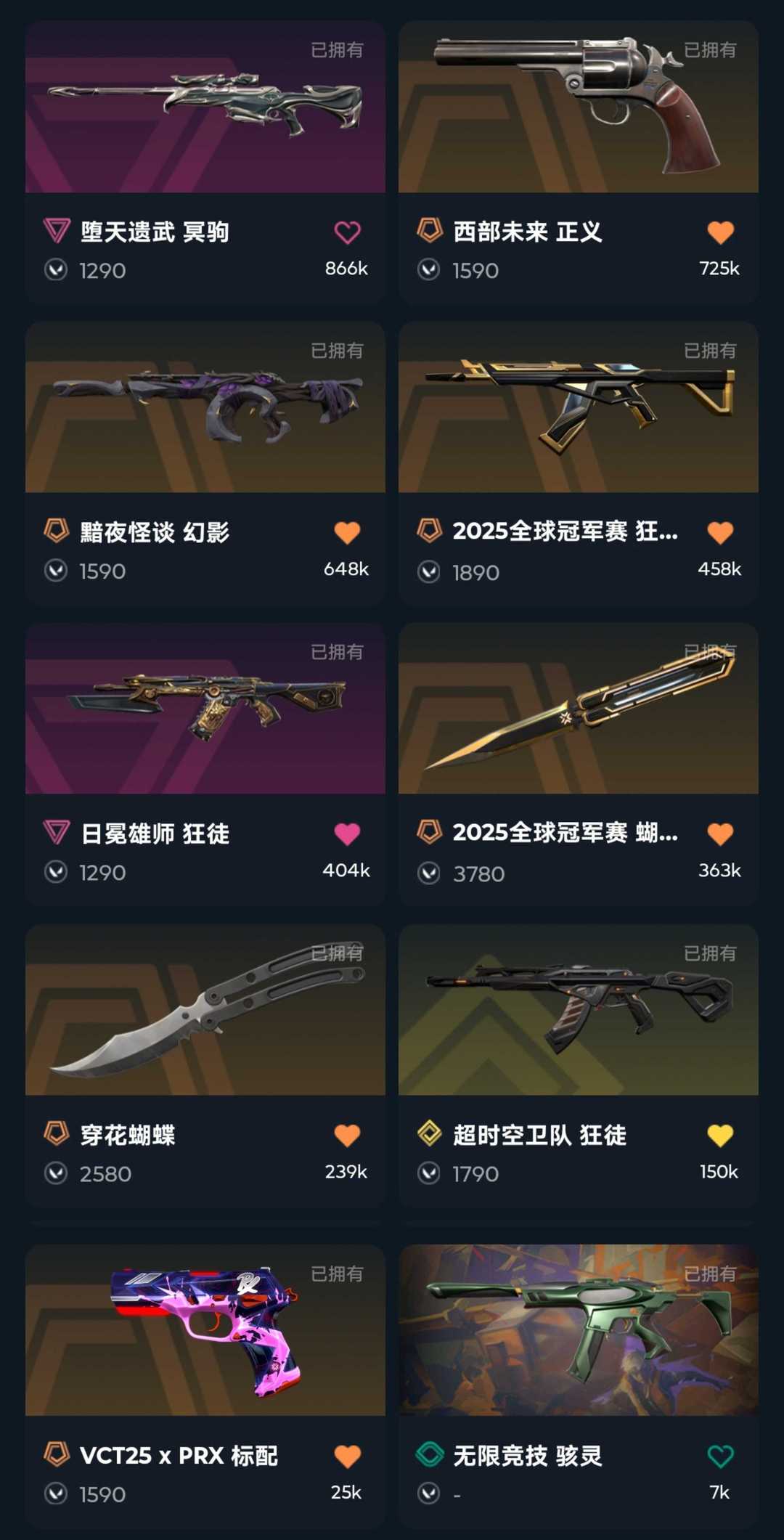The height and width of the screenshot is (1540, 784).
Task: Toggle the heart on the 1890-point 2025全球冠军赛 skin
Action: click(x=720, y=533)
